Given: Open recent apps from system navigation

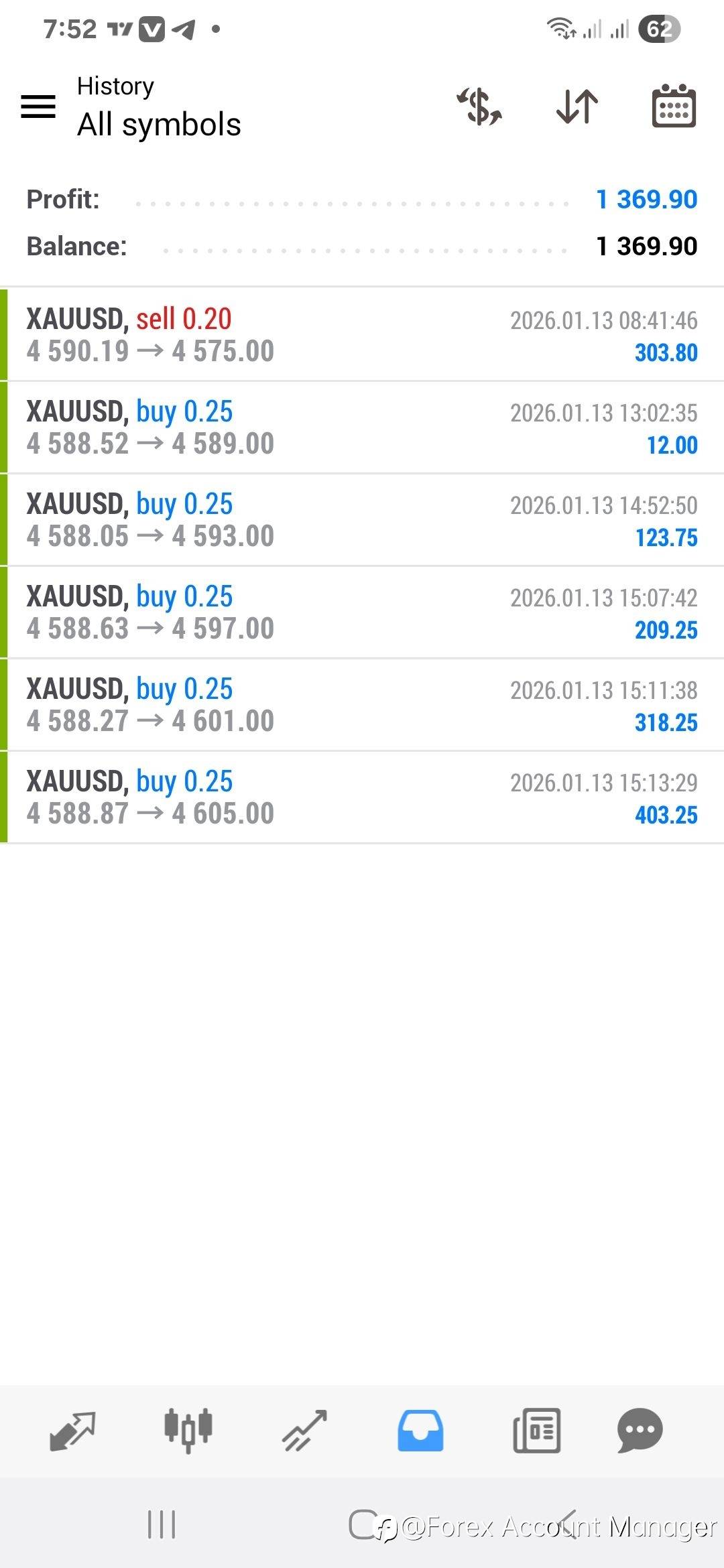Looking at the screenshot, I should click(x=162, y=1525).
